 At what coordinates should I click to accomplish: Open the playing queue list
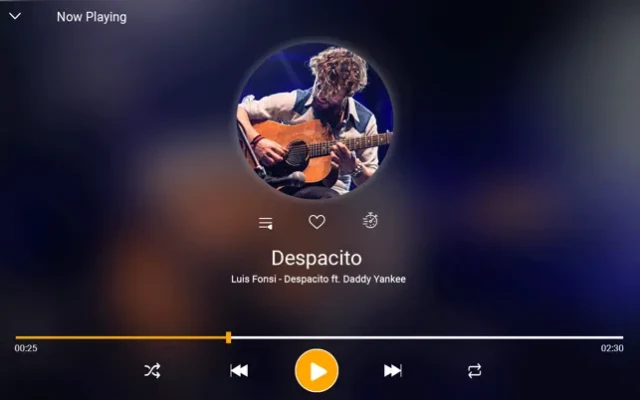click(265, 223)
